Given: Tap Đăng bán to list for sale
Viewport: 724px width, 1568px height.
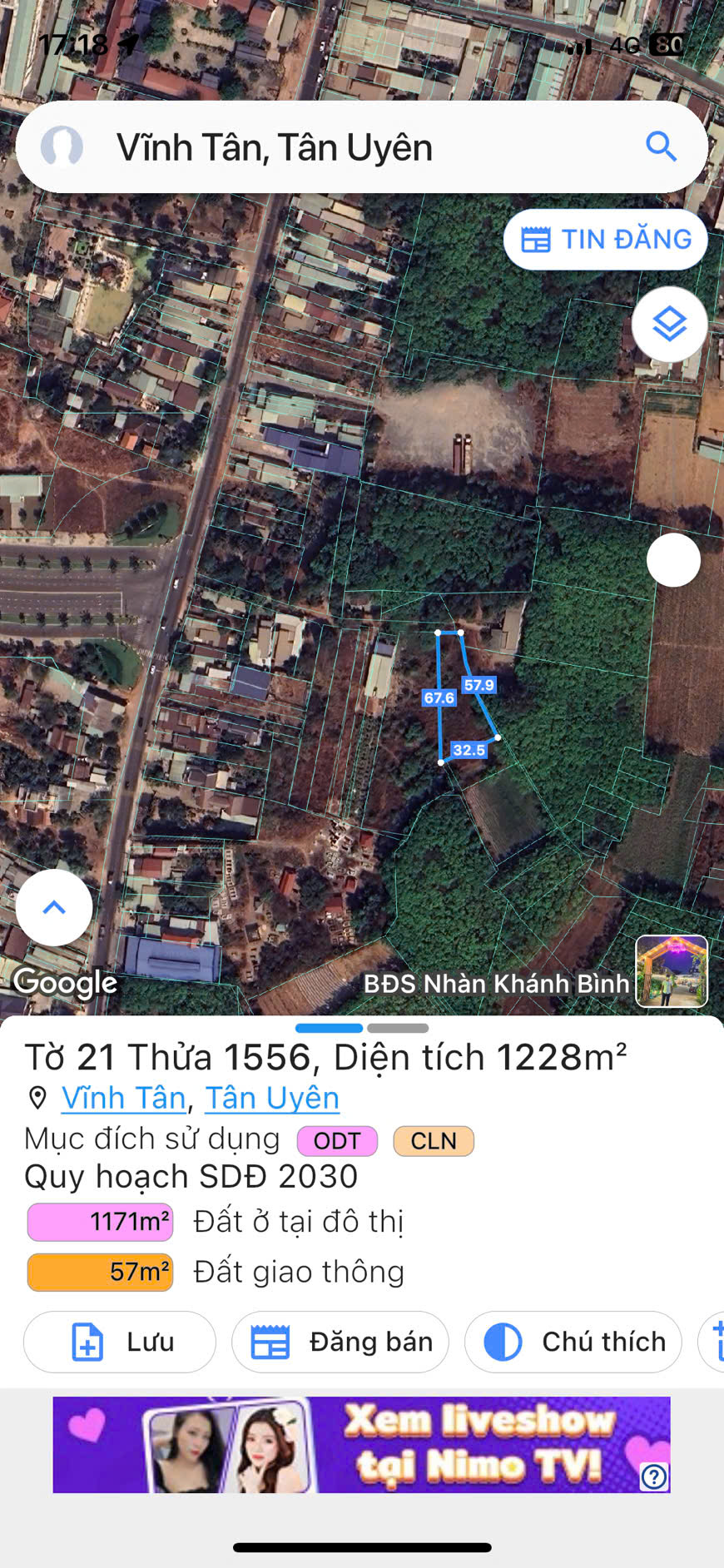Looking at the screenshot, I should [340, 1342].
